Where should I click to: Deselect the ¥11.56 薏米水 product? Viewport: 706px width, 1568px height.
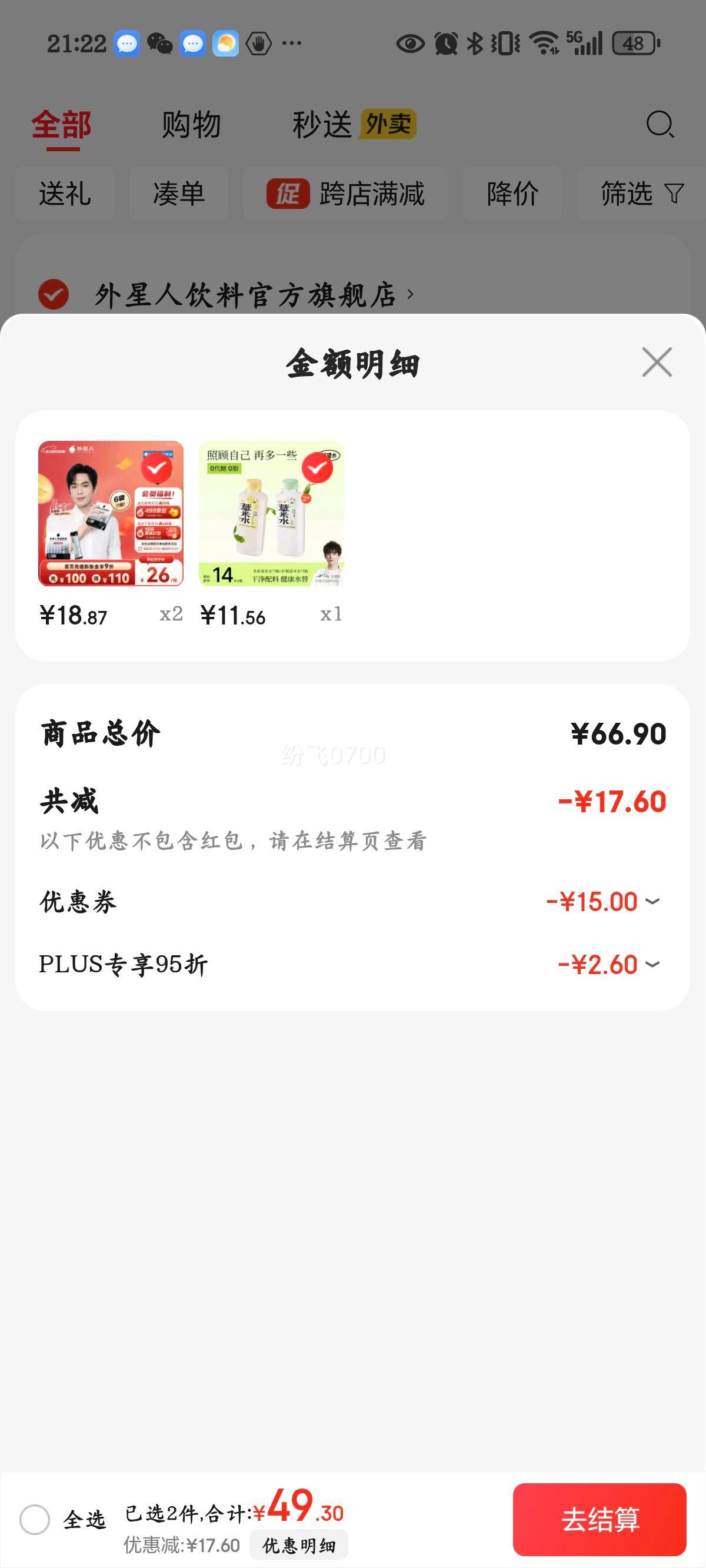click(317, 467)
